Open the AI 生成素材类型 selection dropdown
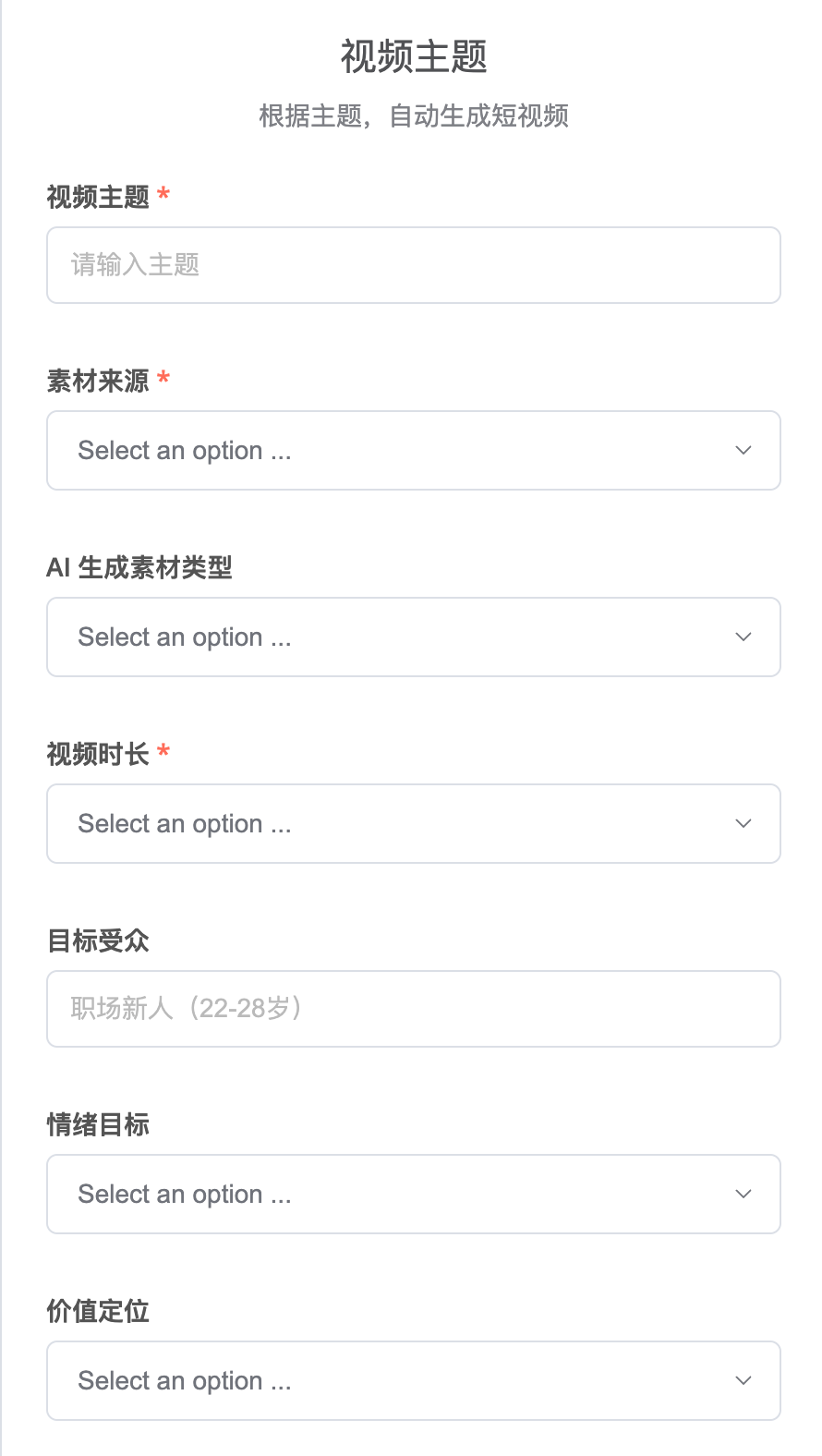Screen dimensions: 822x1456 [413, 637]
